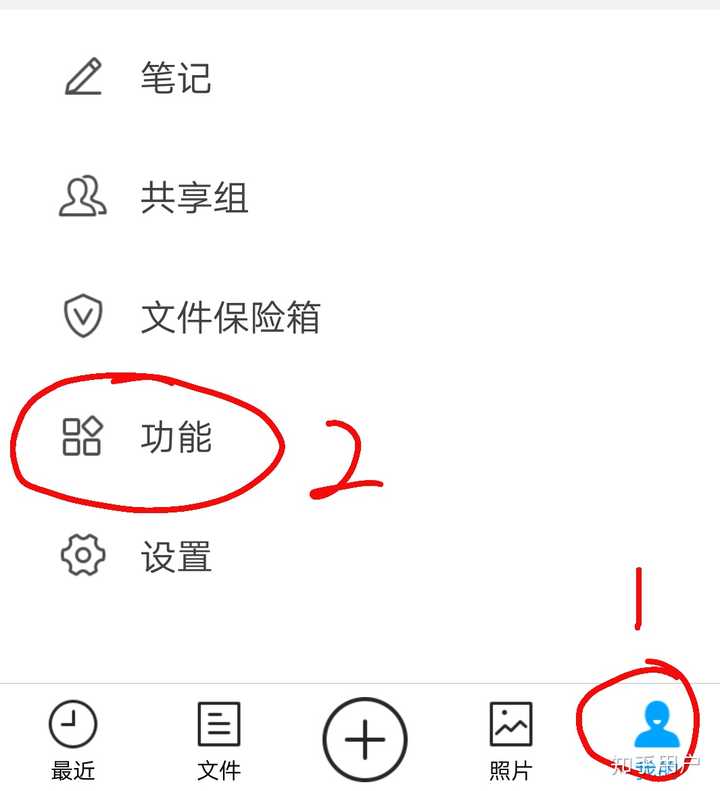Open the 功能 features row

point(360,437)
